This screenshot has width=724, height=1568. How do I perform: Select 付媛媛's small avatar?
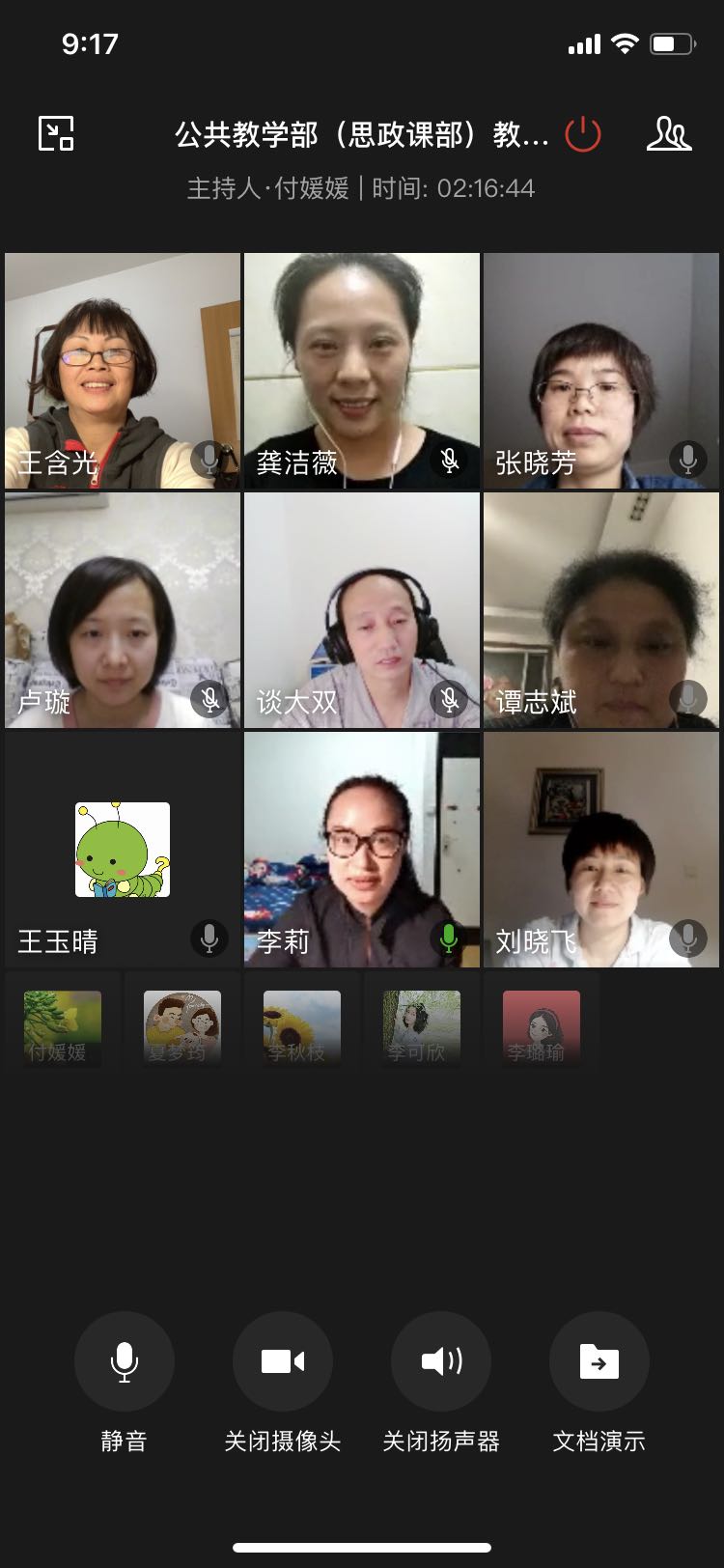click(63, 1027)
